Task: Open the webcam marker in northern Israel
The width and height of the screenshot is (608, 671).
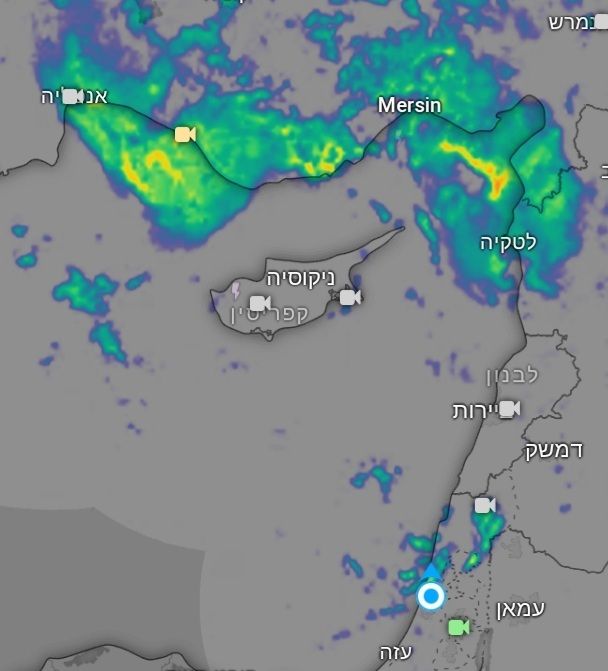Action: point(485,505)
